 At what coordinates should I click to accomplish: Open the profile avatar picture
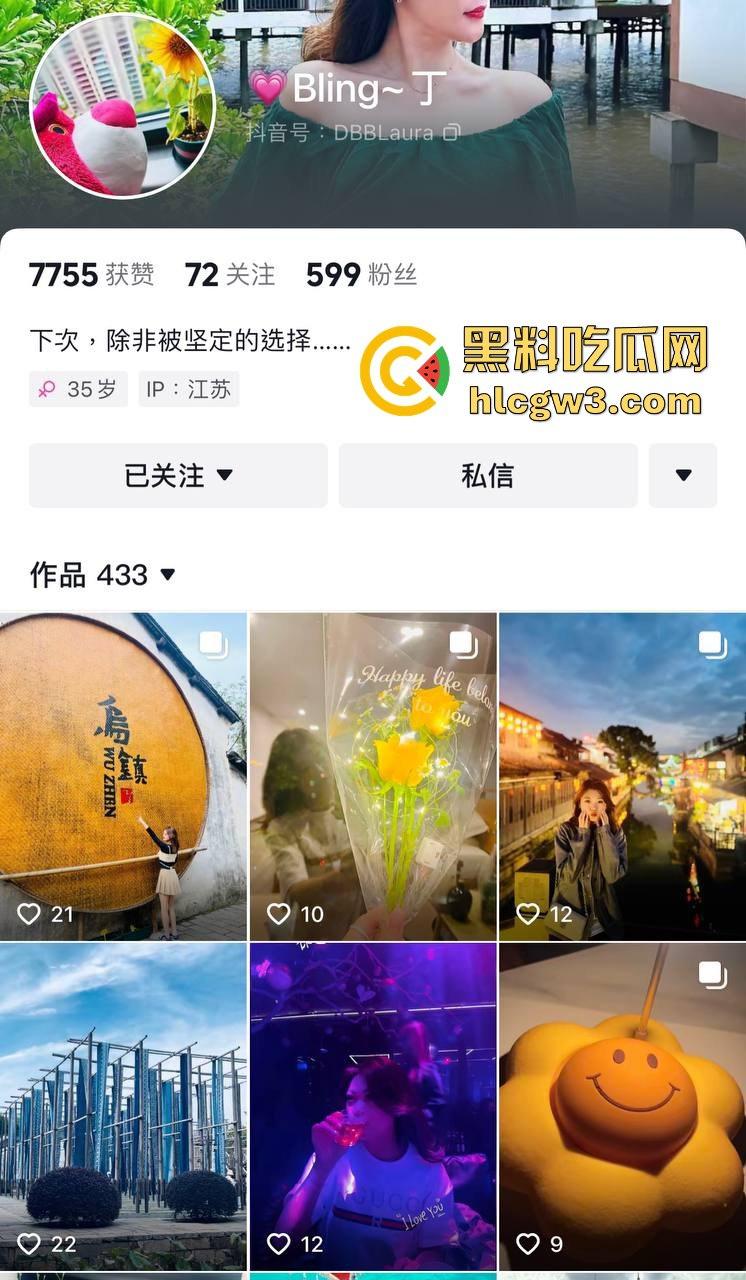pos(122,107)
